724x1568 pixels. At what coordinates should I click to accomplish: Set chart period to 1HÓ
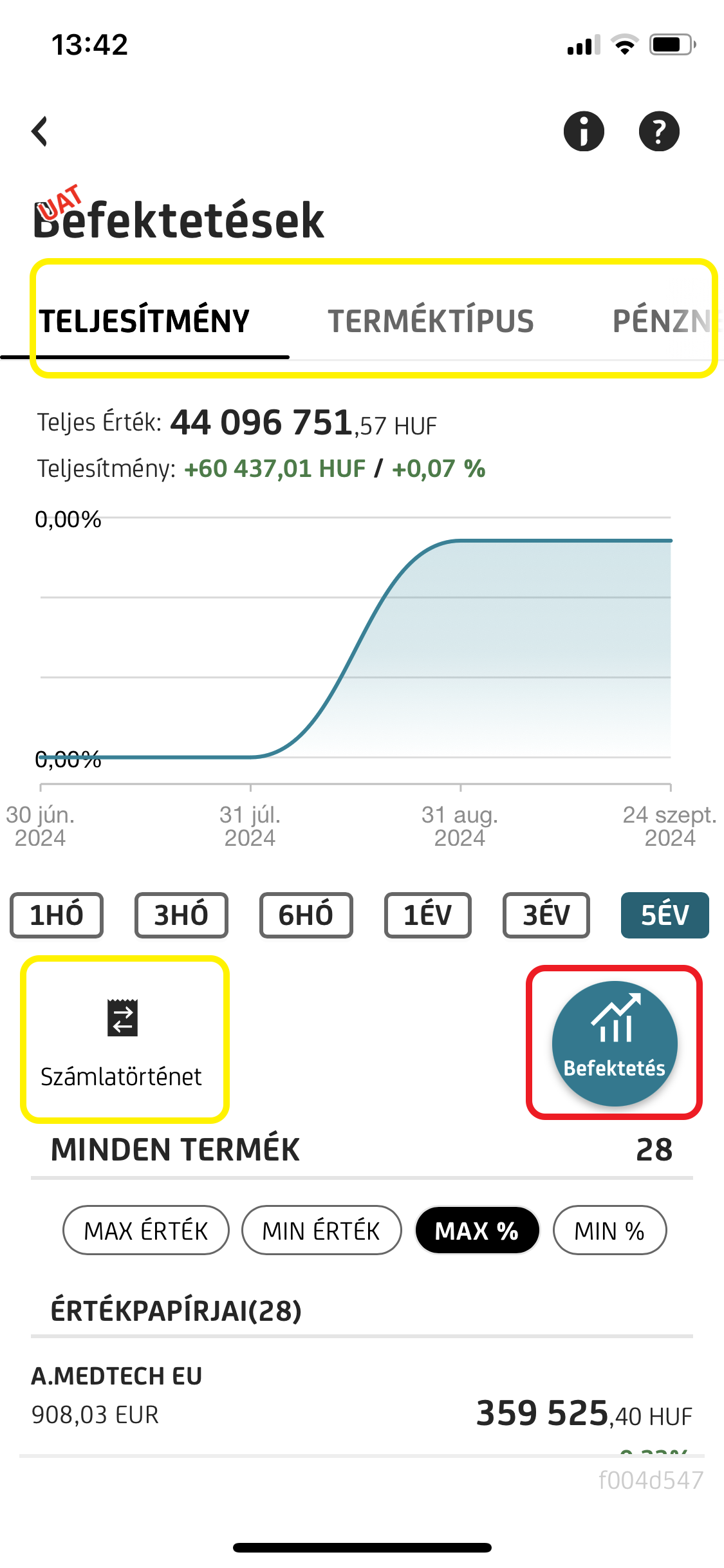point(57,915)
